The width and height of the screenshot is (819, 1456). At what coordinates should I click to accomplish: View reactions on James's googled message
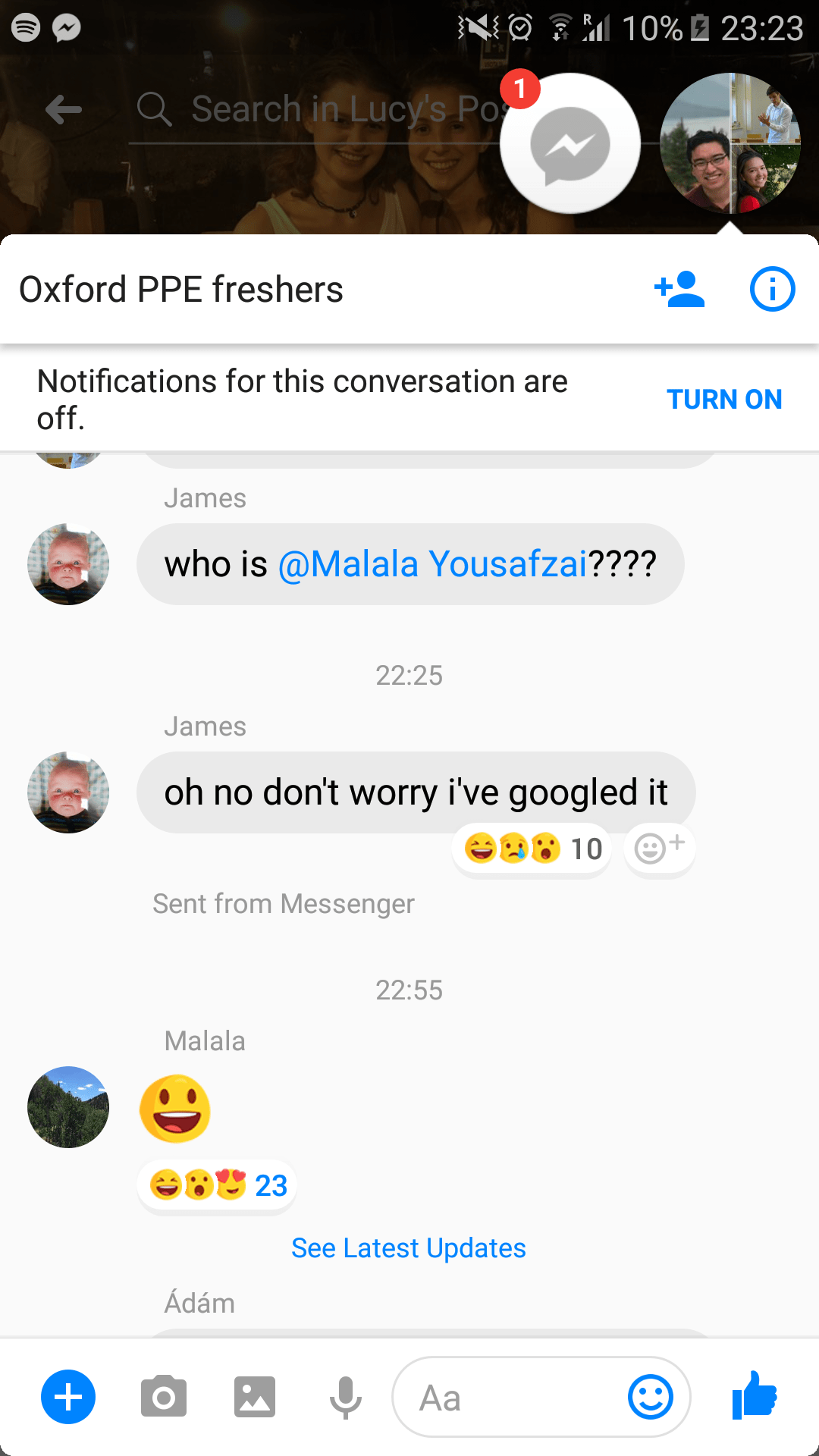pyautogui.click(x=532, y=849)
